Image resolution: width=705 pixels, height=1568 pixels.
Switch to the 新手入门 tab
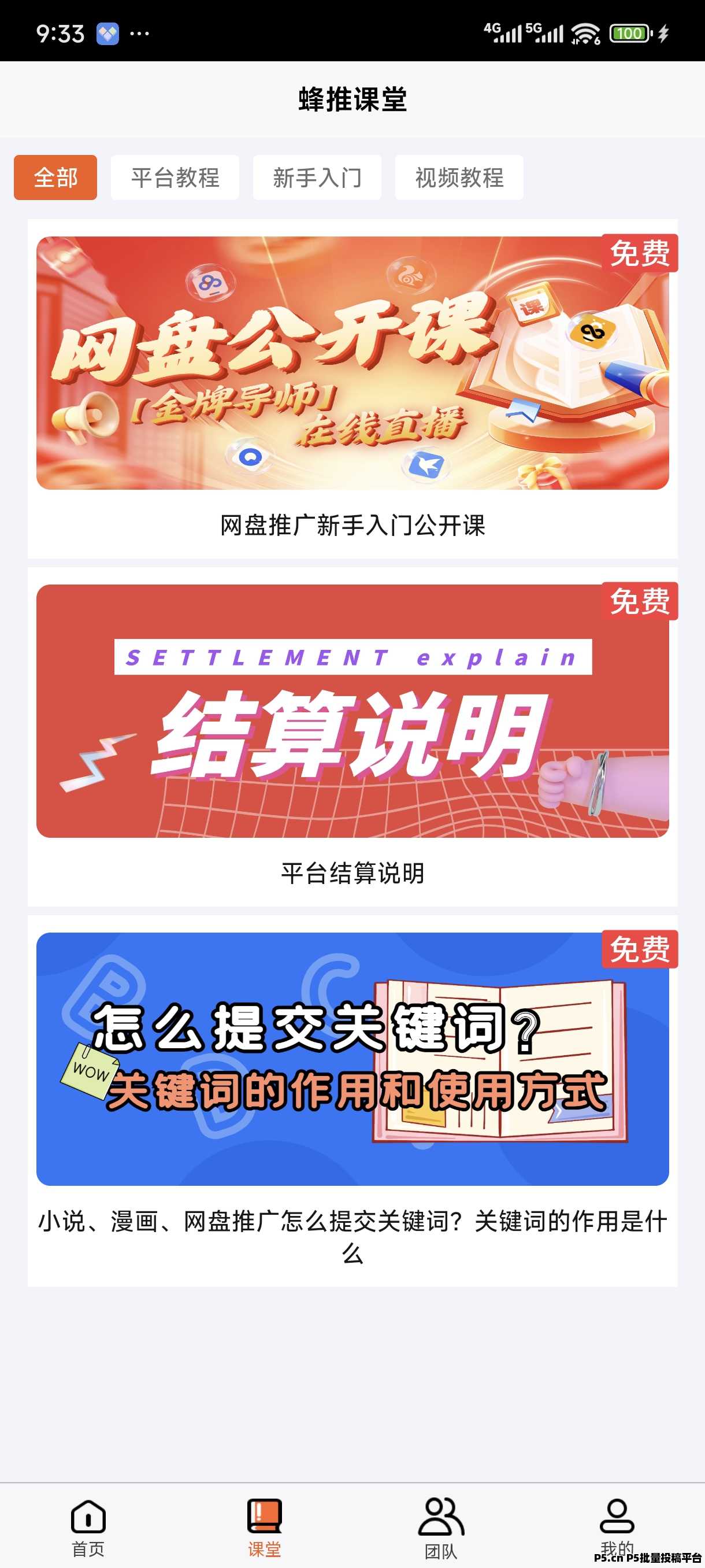(317, 177)
